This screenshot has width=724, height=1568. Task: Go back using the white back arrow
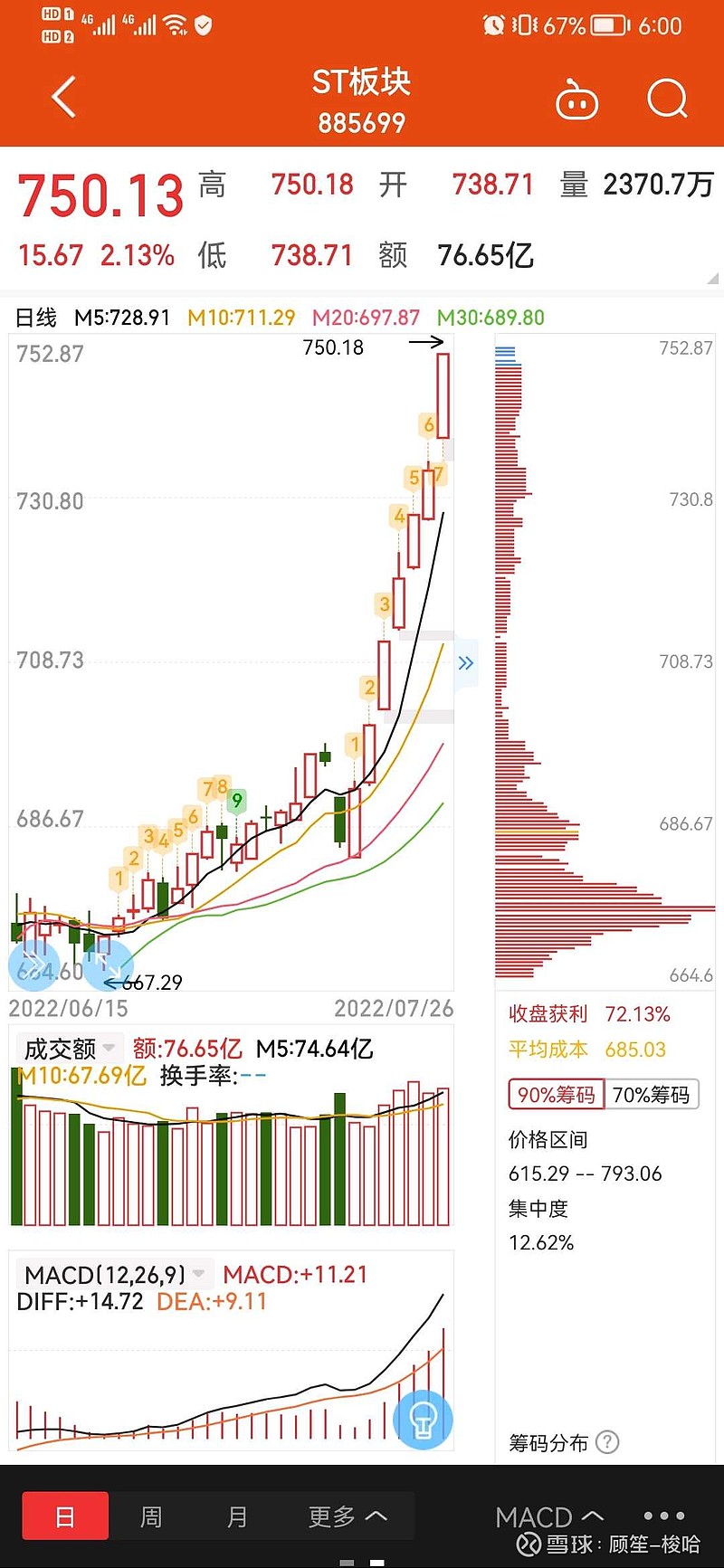click(62, 97)
